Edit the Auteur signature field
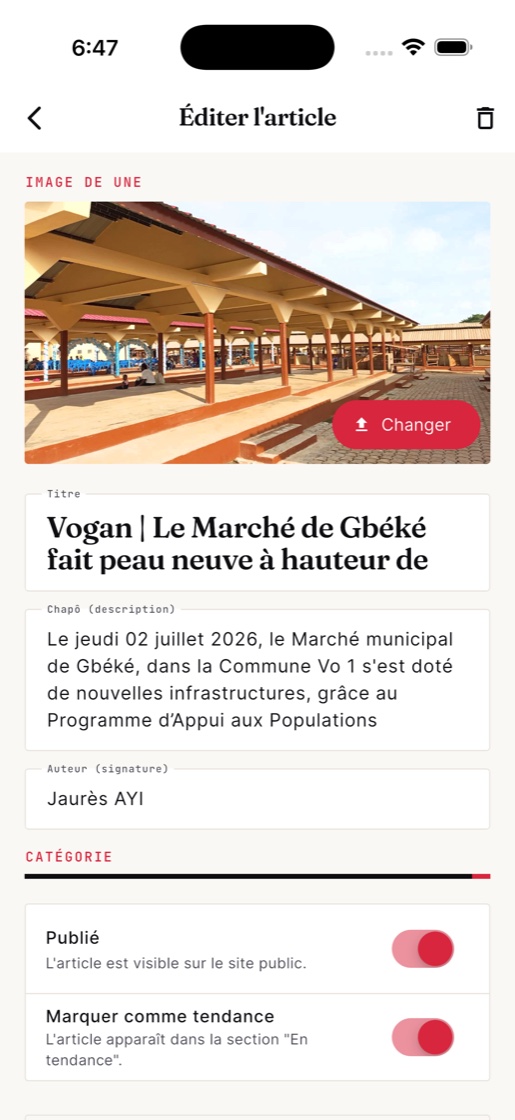Image resolution: width=515 pixels, height=1120 pixels. [257, 799]
